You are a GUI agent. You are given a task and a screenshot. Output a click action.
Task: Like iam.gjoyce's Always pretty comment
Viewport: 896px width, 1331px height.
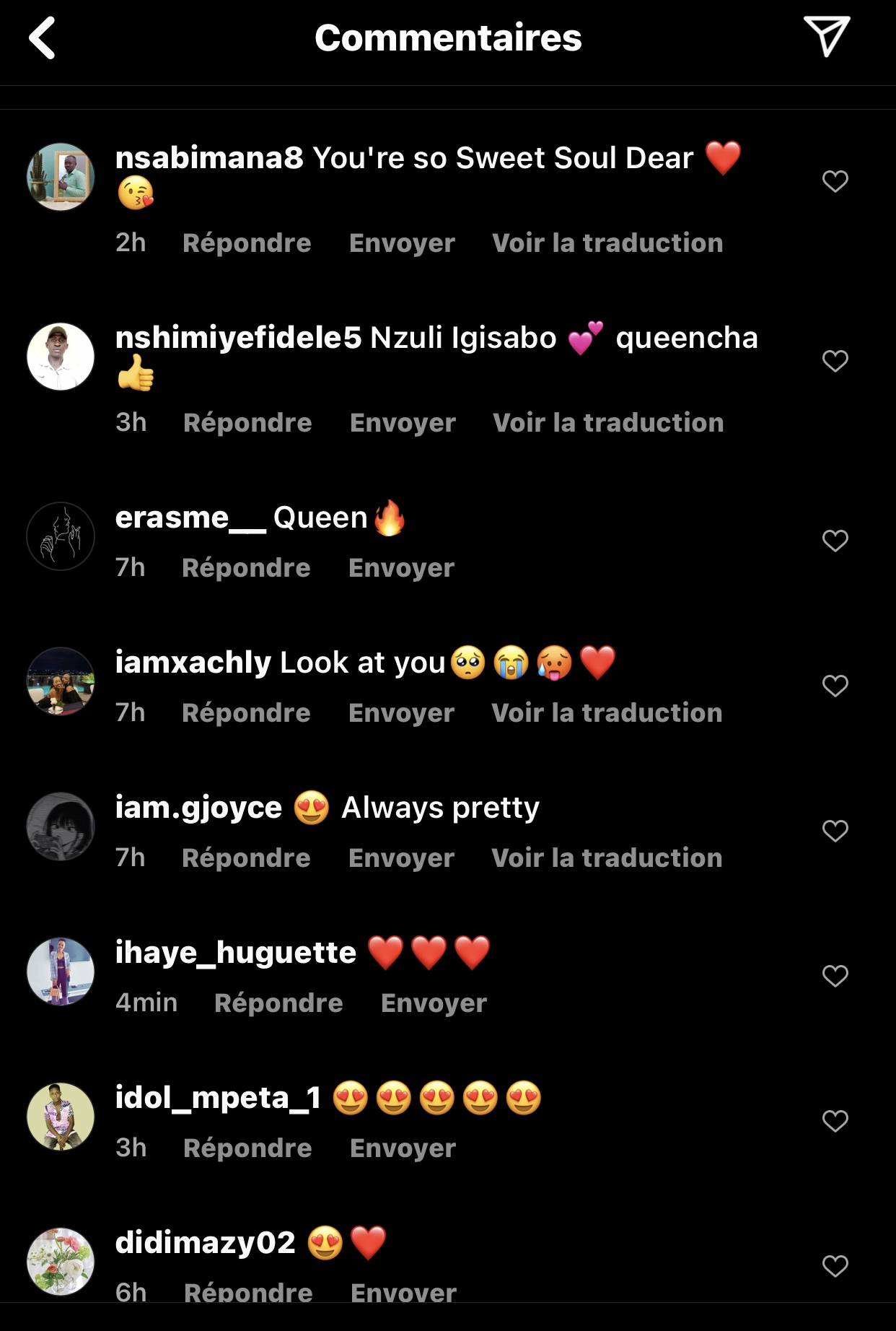pos(835,831)
